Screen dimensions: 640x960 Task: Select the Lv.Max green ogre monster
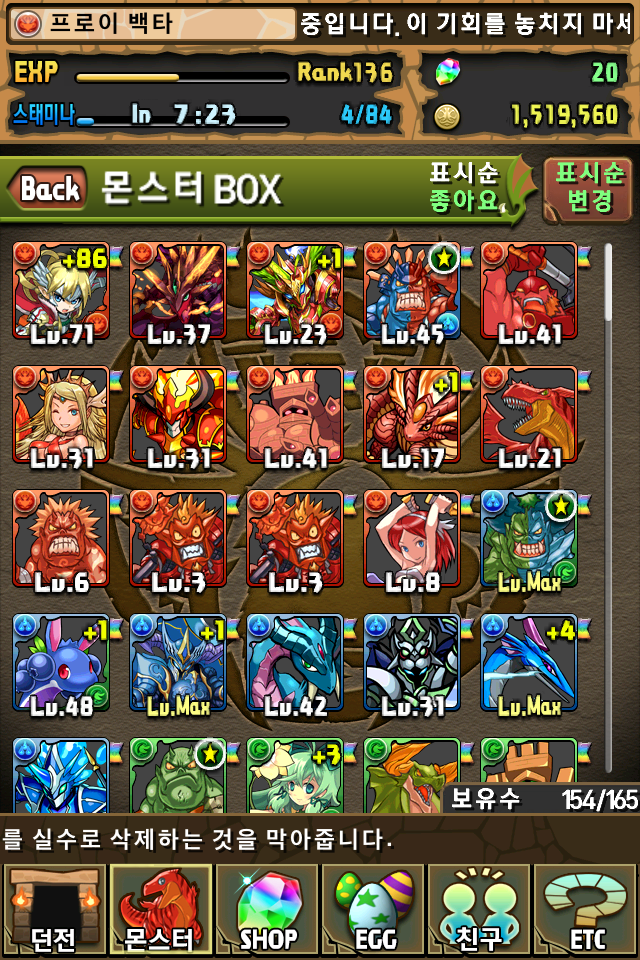tap(529, 539)
